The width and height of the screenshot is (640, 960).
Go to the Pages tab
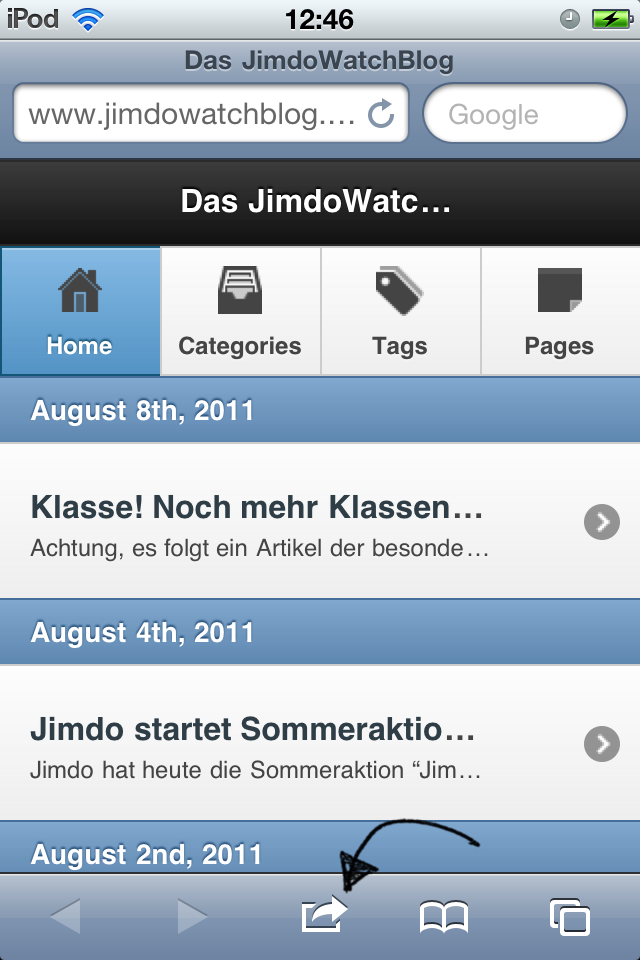pos(560,311)
